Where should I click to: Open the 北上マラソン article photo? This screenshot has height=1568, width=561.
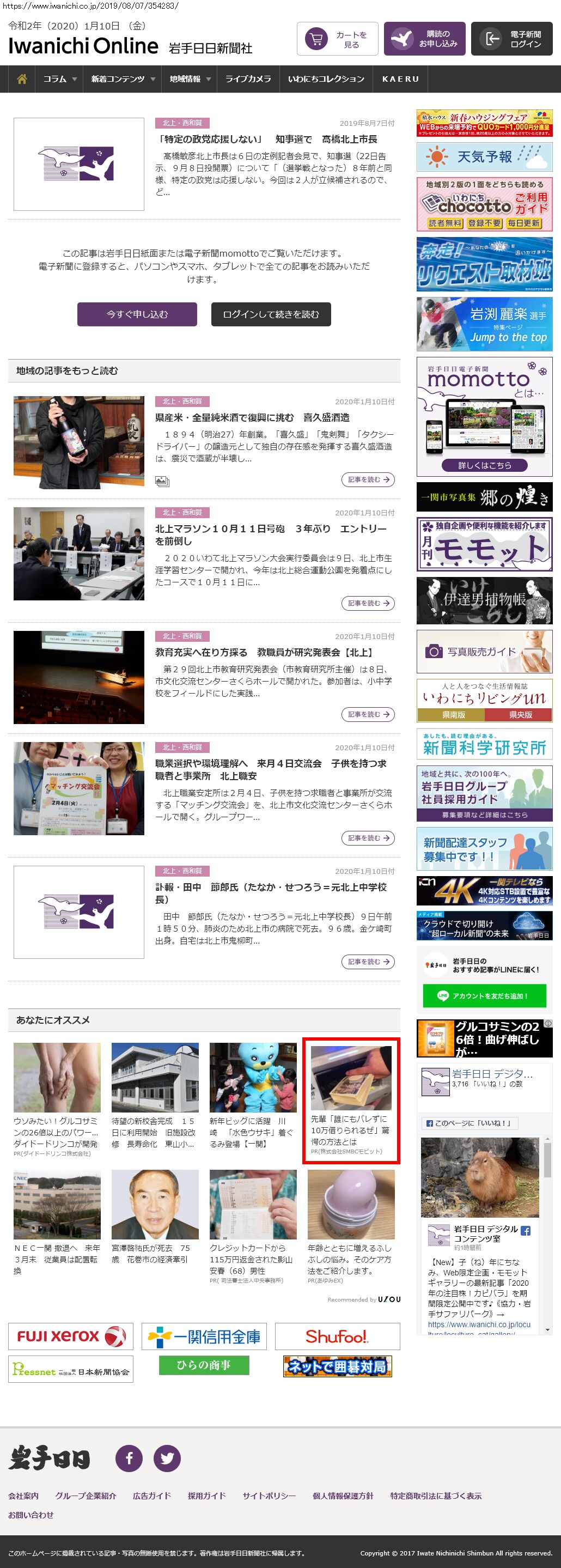[x=79, y=554]
